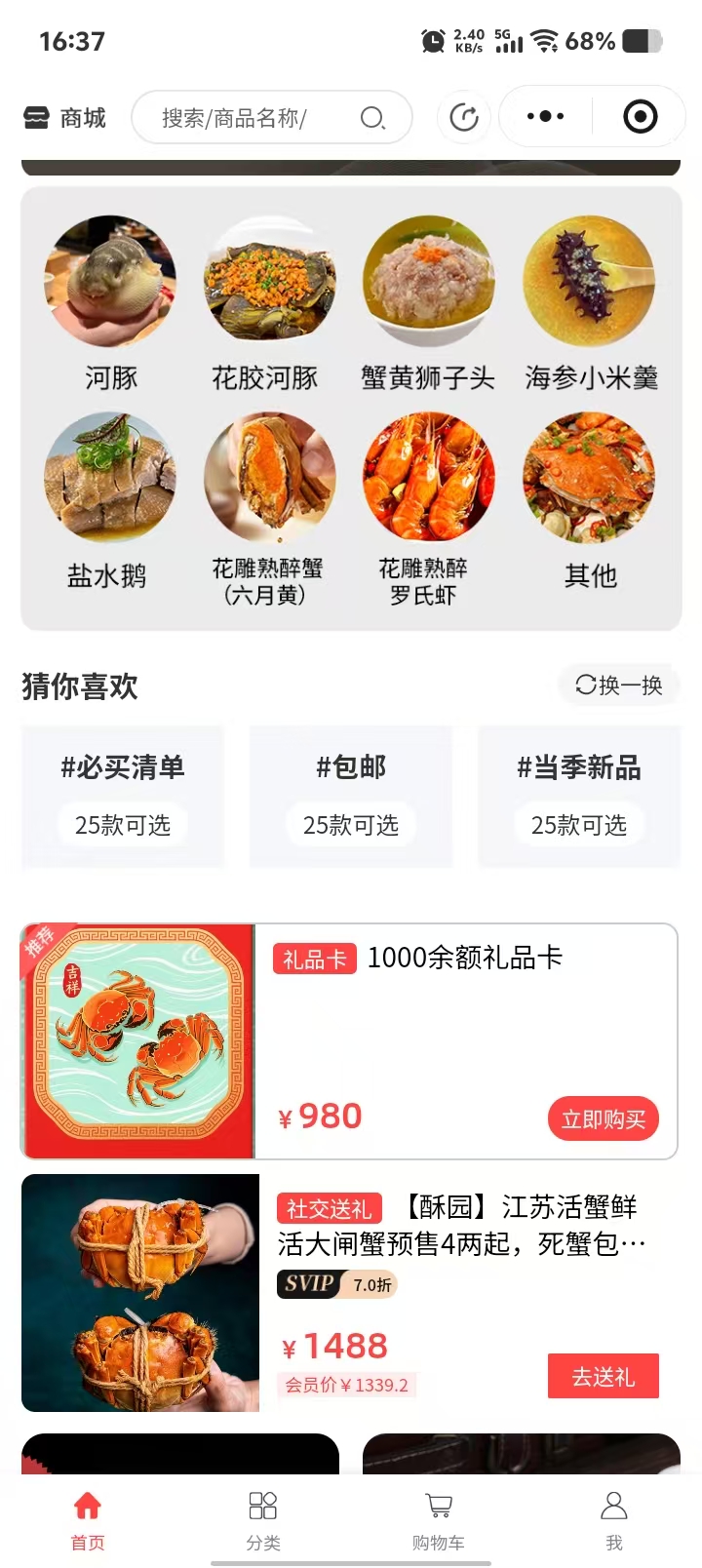Tap the refresh icon in the top bar
Screen dimensions: 702x1568
tap(464, 118)
